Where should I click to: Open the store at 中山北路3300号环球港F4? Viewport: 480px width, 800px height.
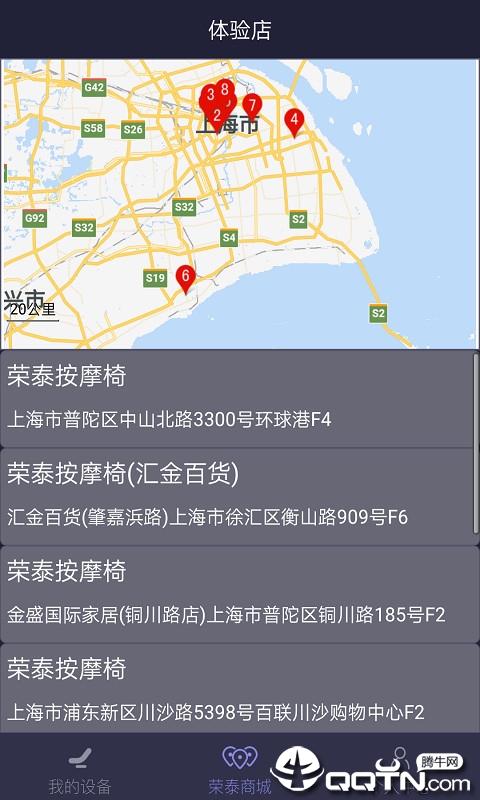click(x=237, y=399)
